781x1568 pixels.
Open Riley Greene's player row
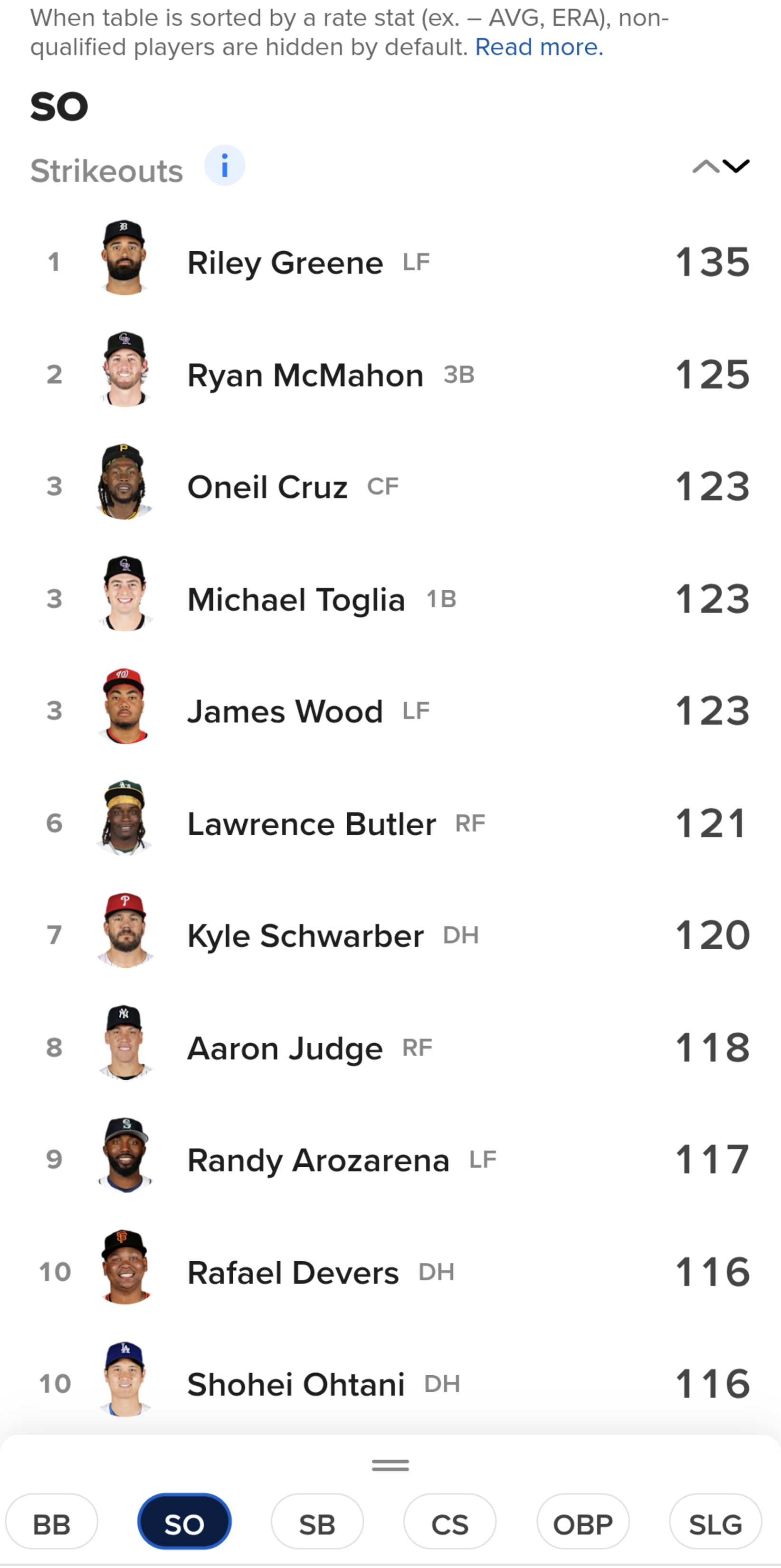pyautogui.click(x=390, y=262)
